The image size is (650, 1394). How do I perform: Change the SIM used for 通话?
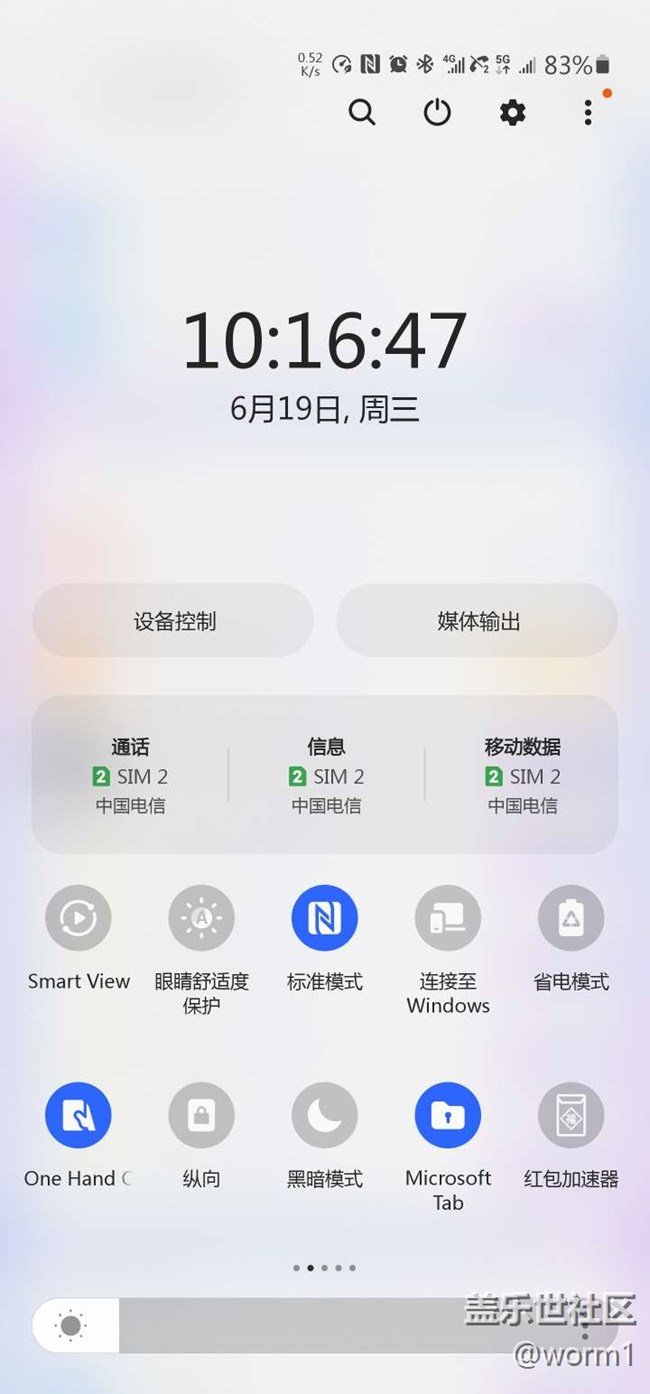pos(130,775)
